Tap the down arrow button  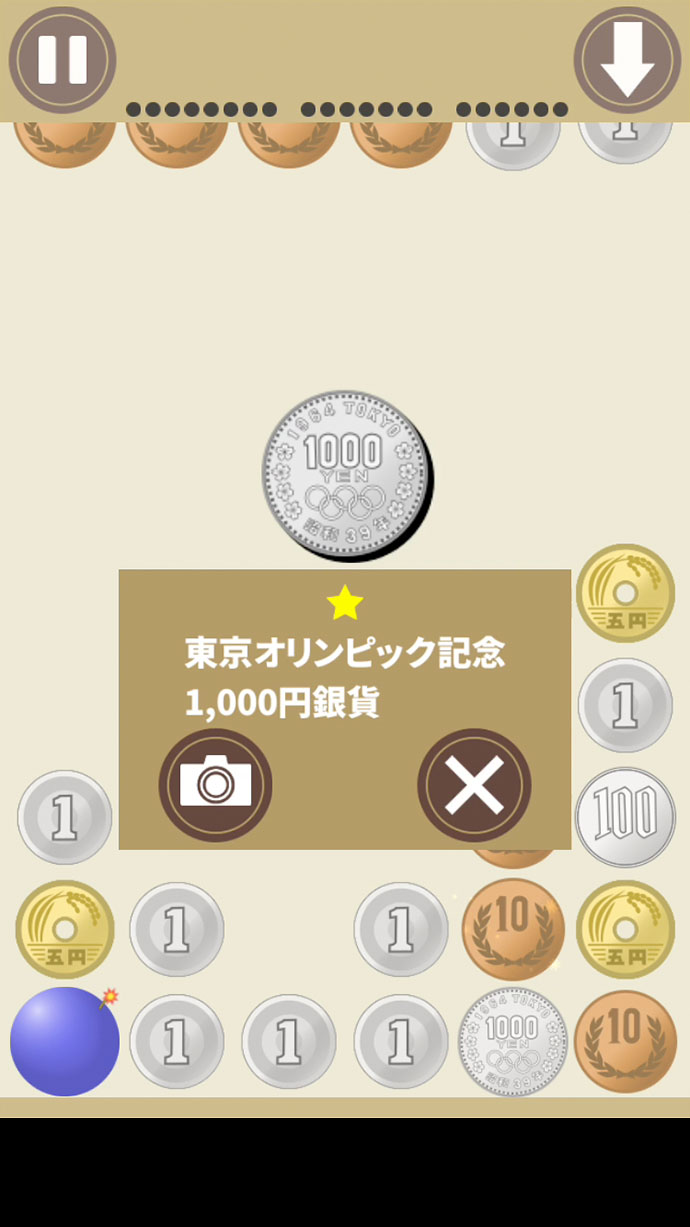[x=627, y=60]
